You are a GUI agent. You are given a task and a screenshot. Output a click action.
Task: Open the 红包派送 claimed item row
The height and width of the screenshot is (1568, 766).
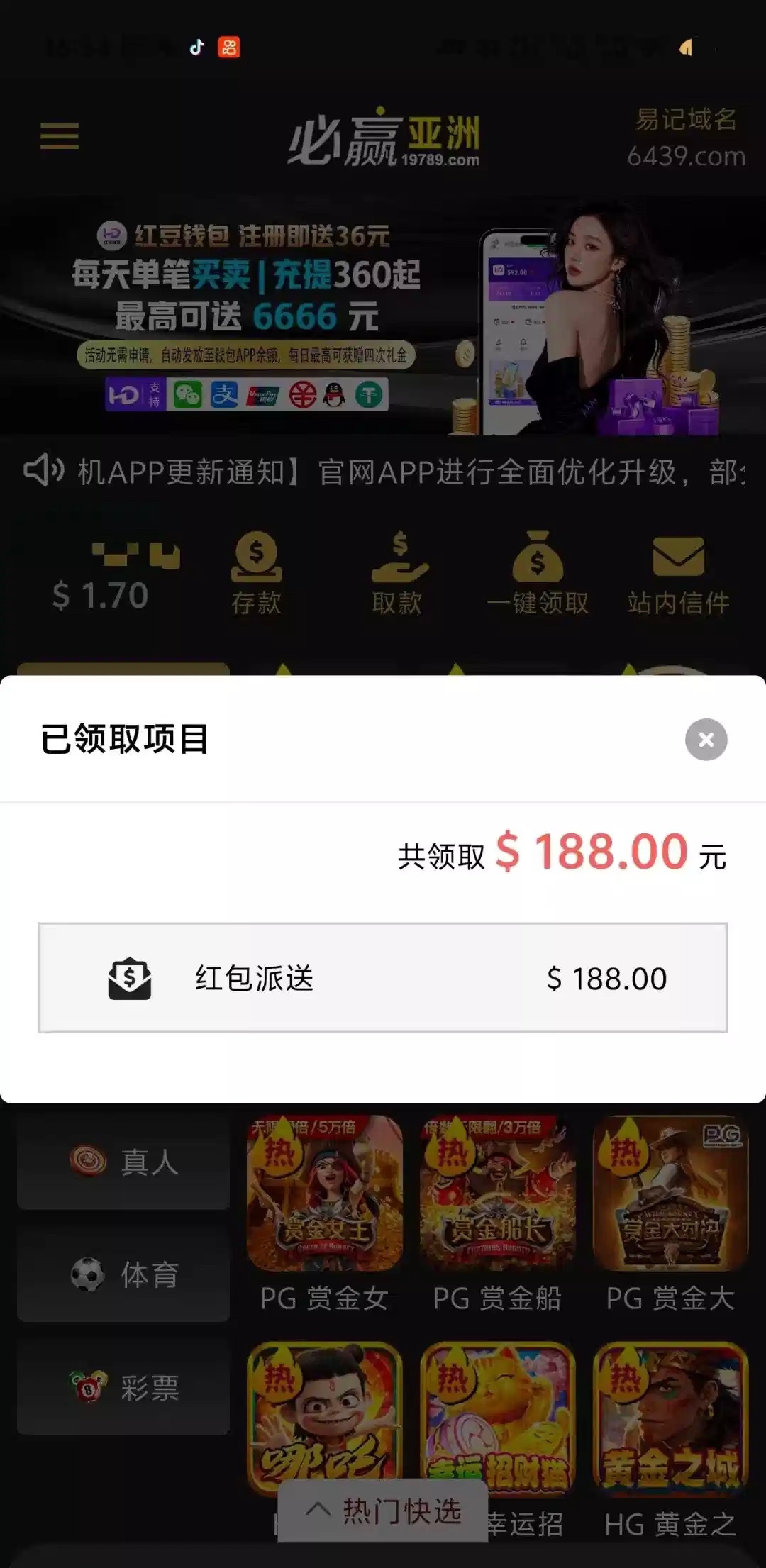coord(383,978)
